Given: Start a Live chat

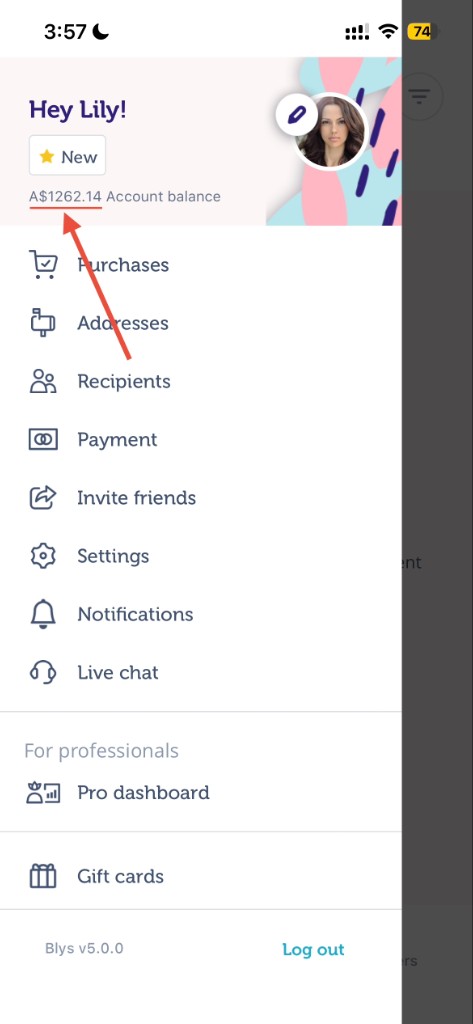Looking at the screenshot, I should click(x=201, y=672).
